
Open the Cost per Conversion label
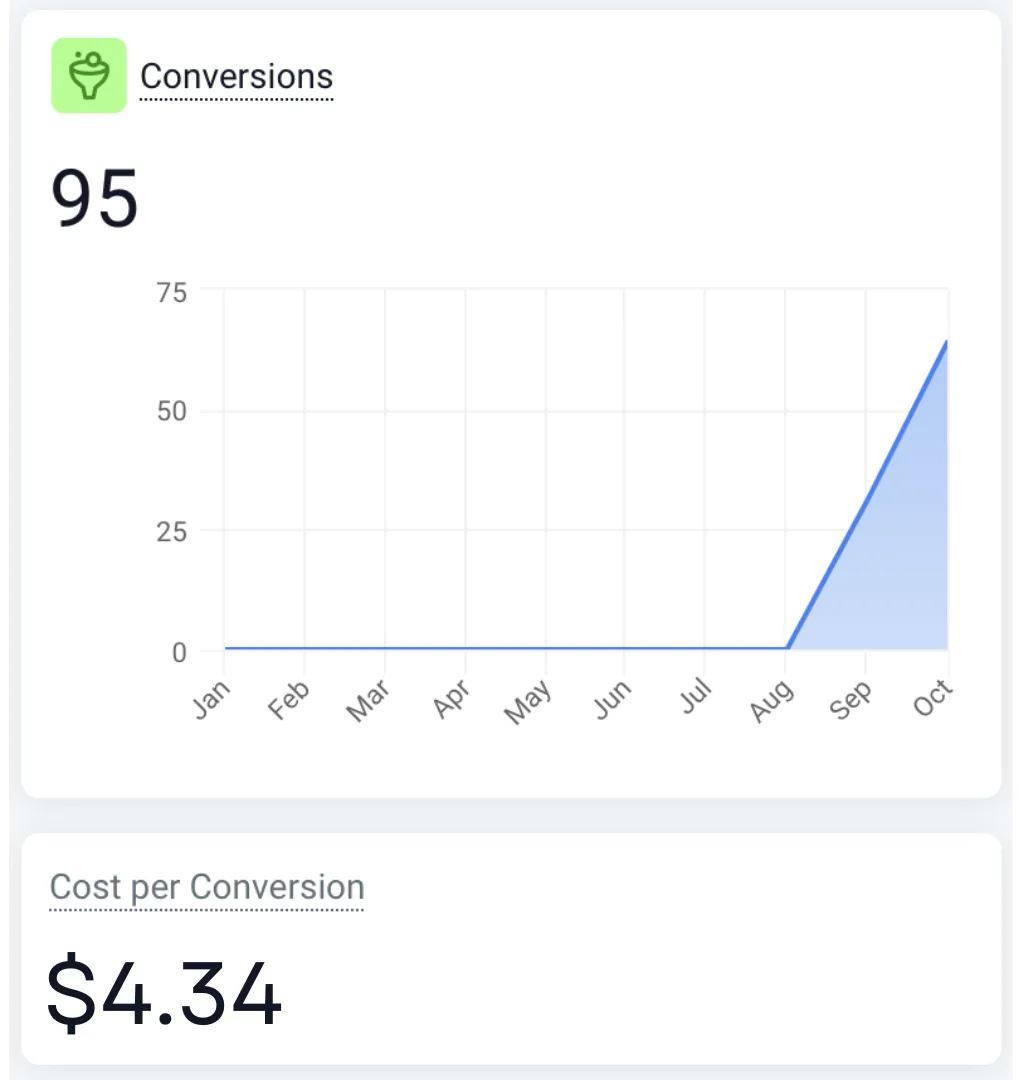tap(207, 887)
